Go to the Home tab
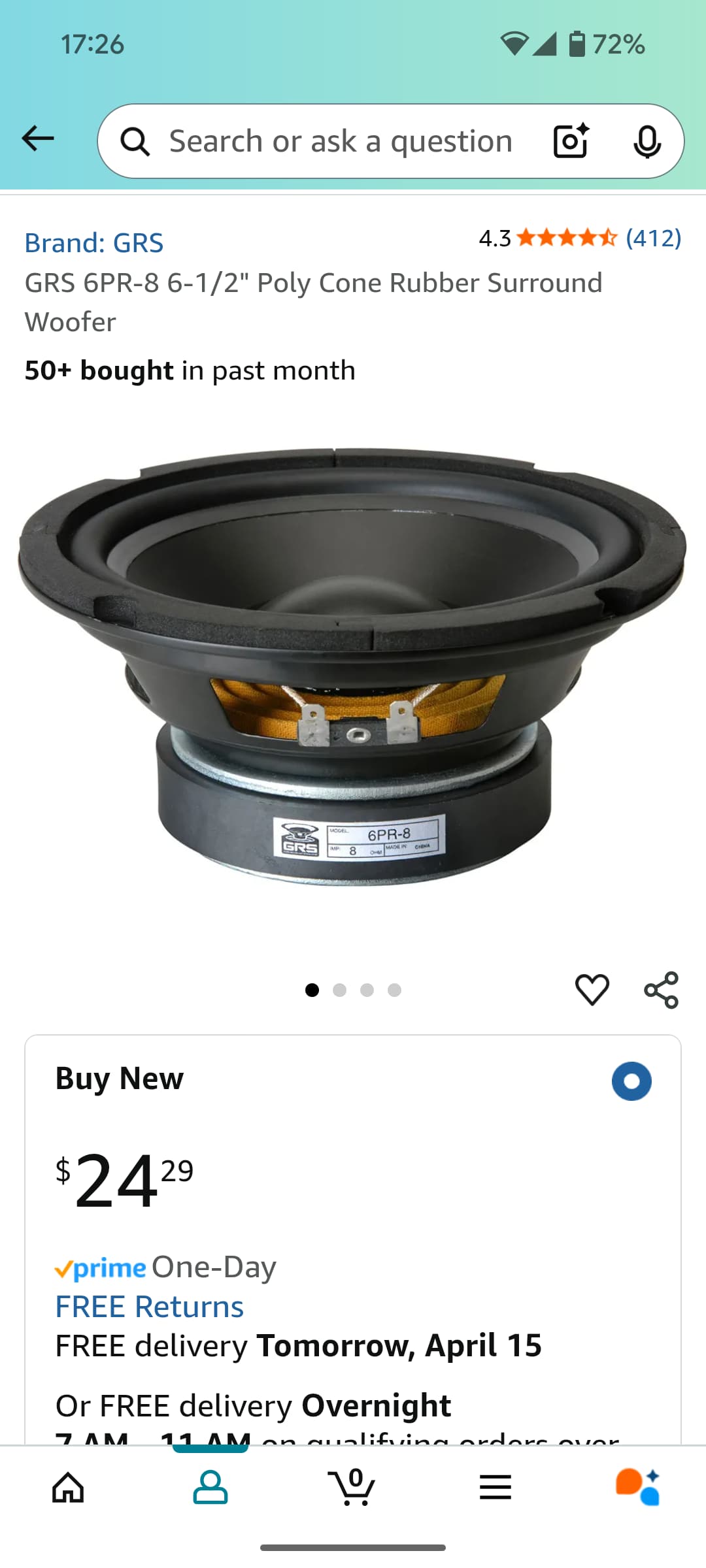 (x=68, y=1488)
